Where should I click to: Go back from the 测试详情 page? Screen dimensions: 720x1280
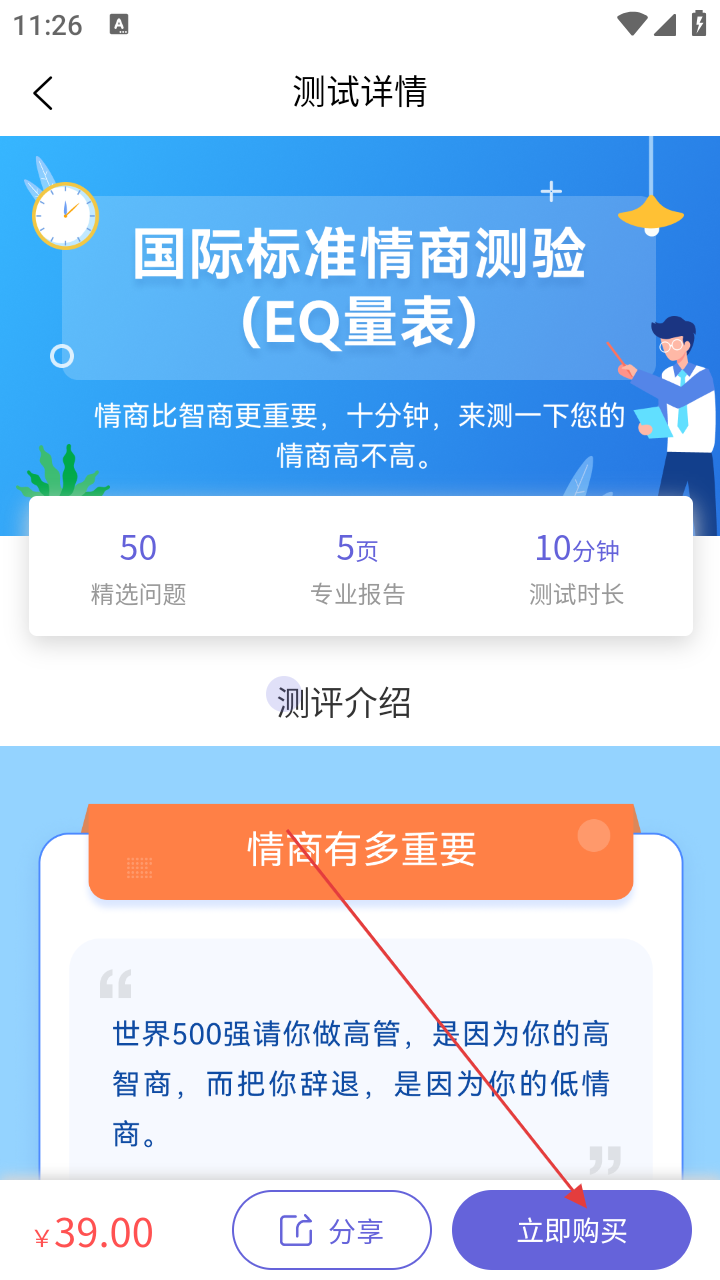coord(42,93)
